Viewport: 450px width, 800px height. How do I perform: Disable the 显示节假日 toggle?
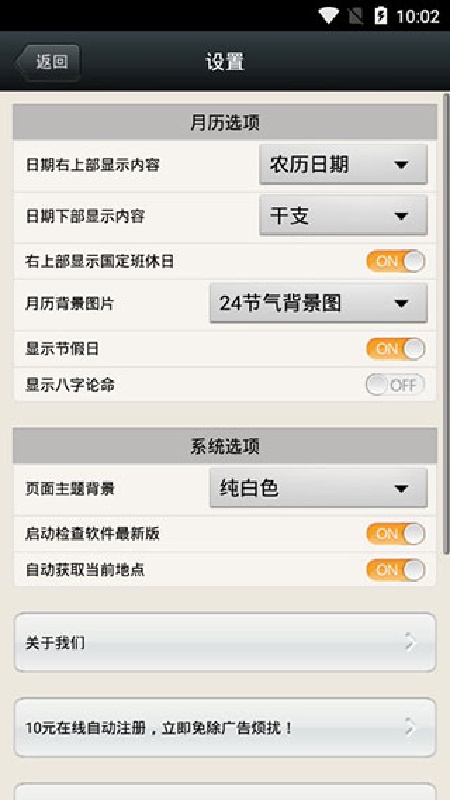click(395, 348)
